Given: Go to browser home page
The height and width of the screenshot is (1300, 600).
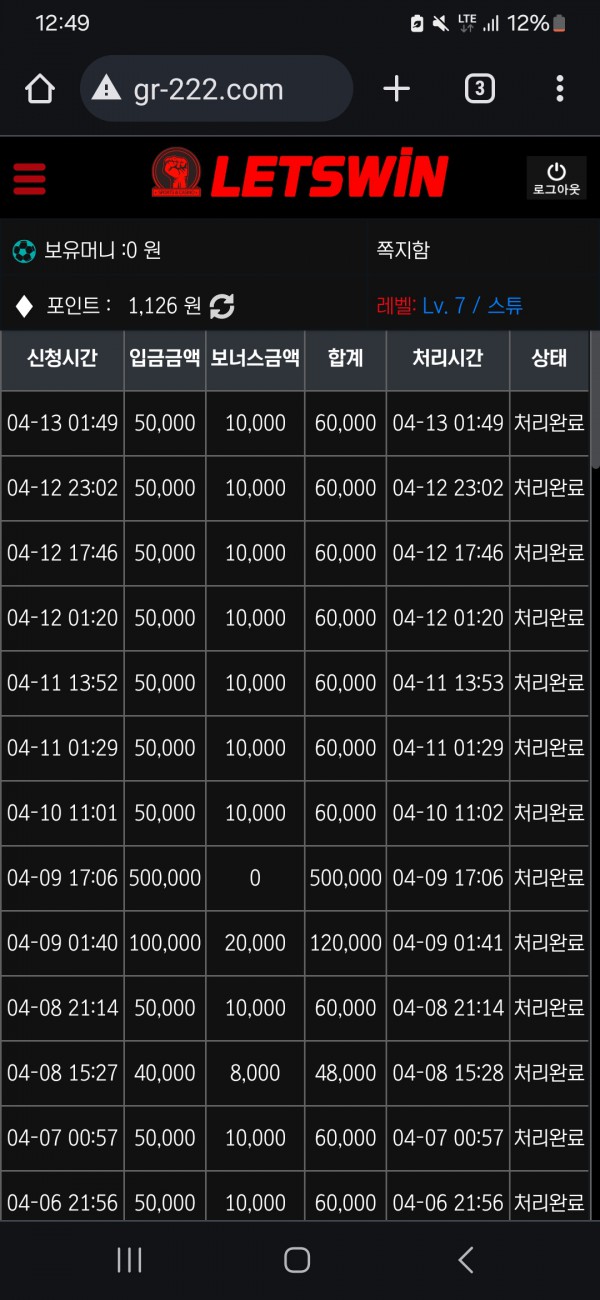Looking at the screenshot, I should [x=40, y=89].
